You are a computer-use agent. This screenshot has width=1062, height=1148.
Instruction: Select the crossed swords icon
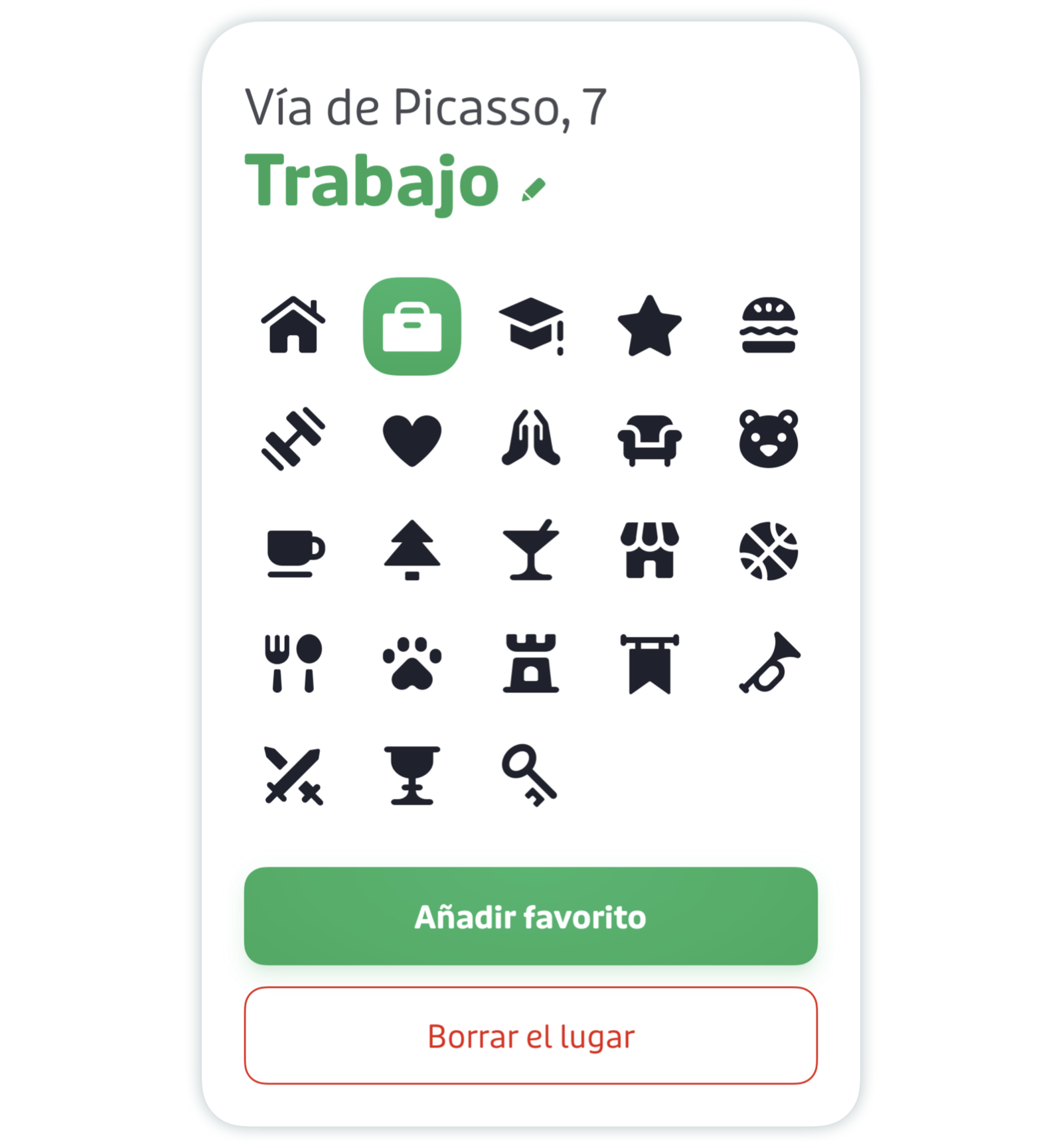[293, 775]
